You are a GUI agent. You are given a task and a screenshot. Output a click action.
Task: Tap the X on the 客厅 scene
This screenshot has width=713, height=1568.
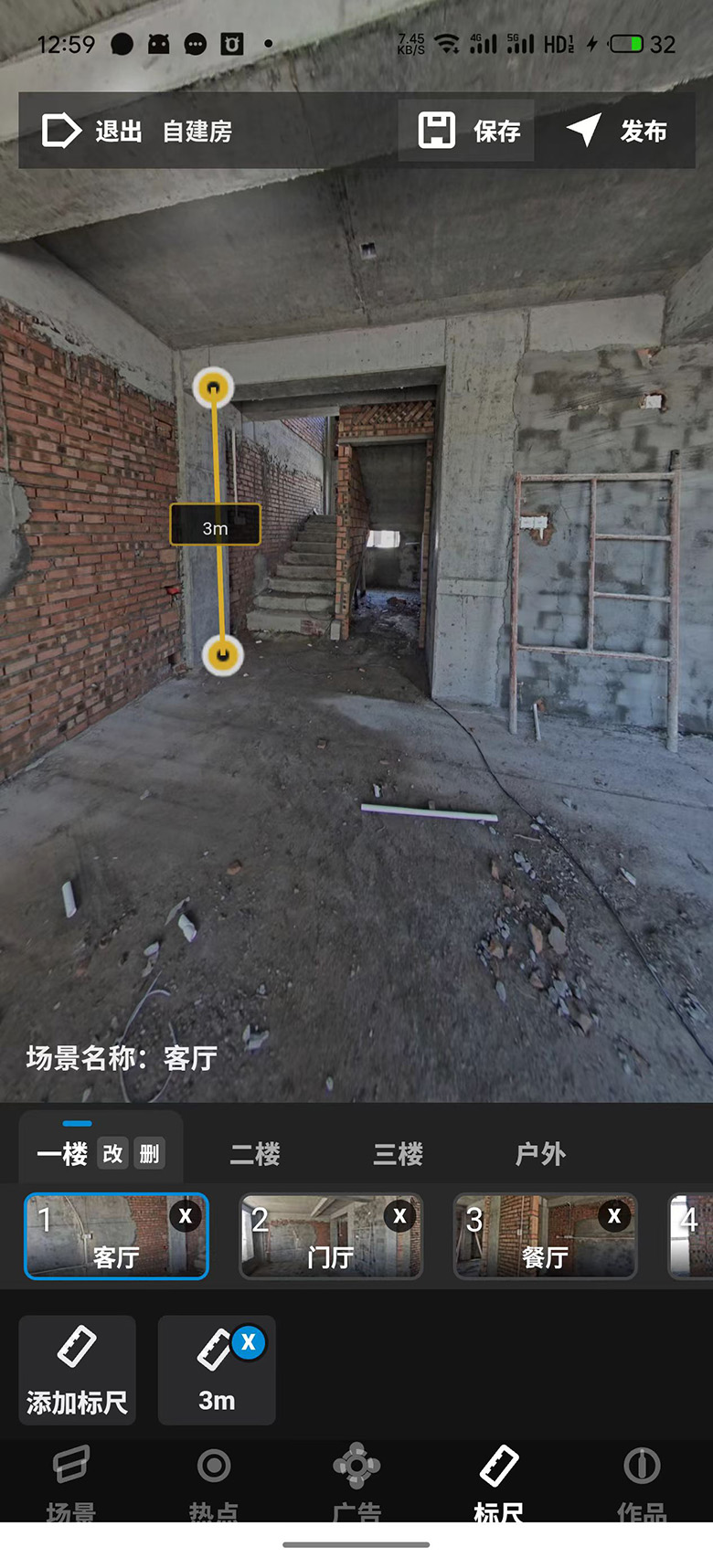coord(186,1216)
